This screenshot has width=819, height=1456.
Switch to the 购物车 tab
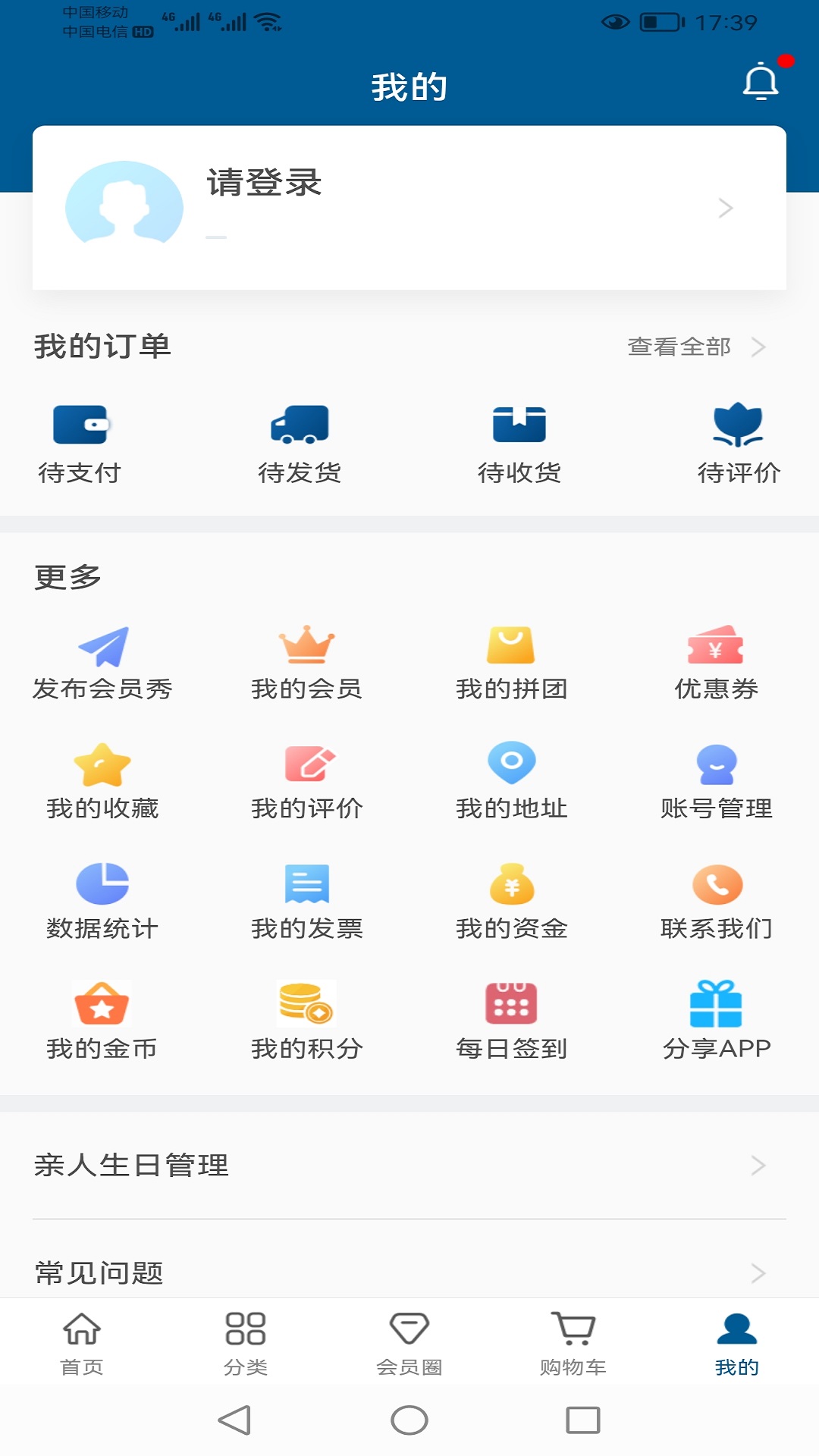pos(573,1343)
